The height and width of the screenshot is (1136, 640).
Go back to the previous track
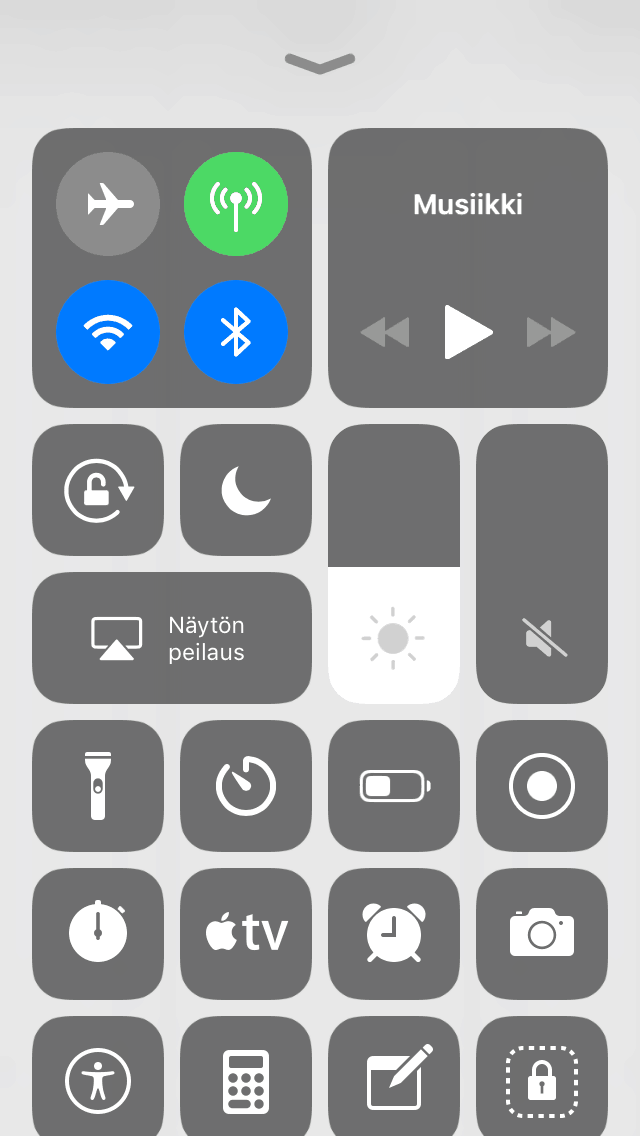385,332
